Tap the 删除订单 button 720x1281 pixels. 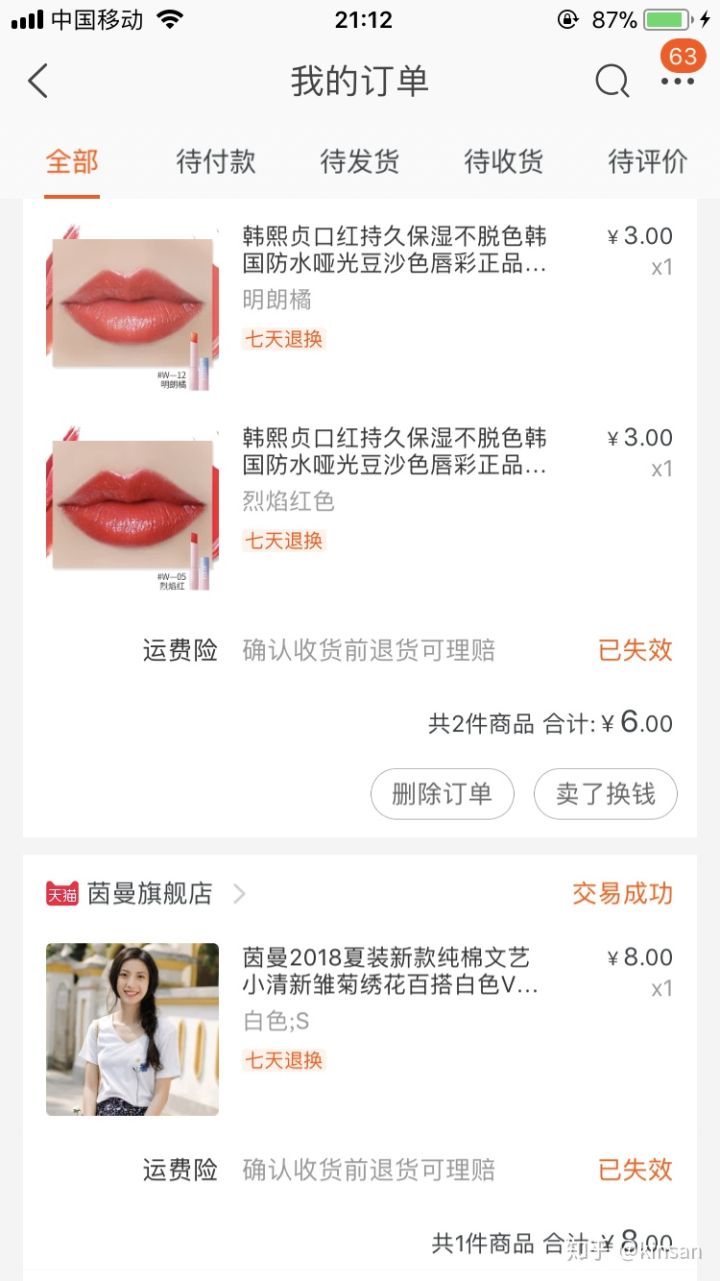[442, 794]
